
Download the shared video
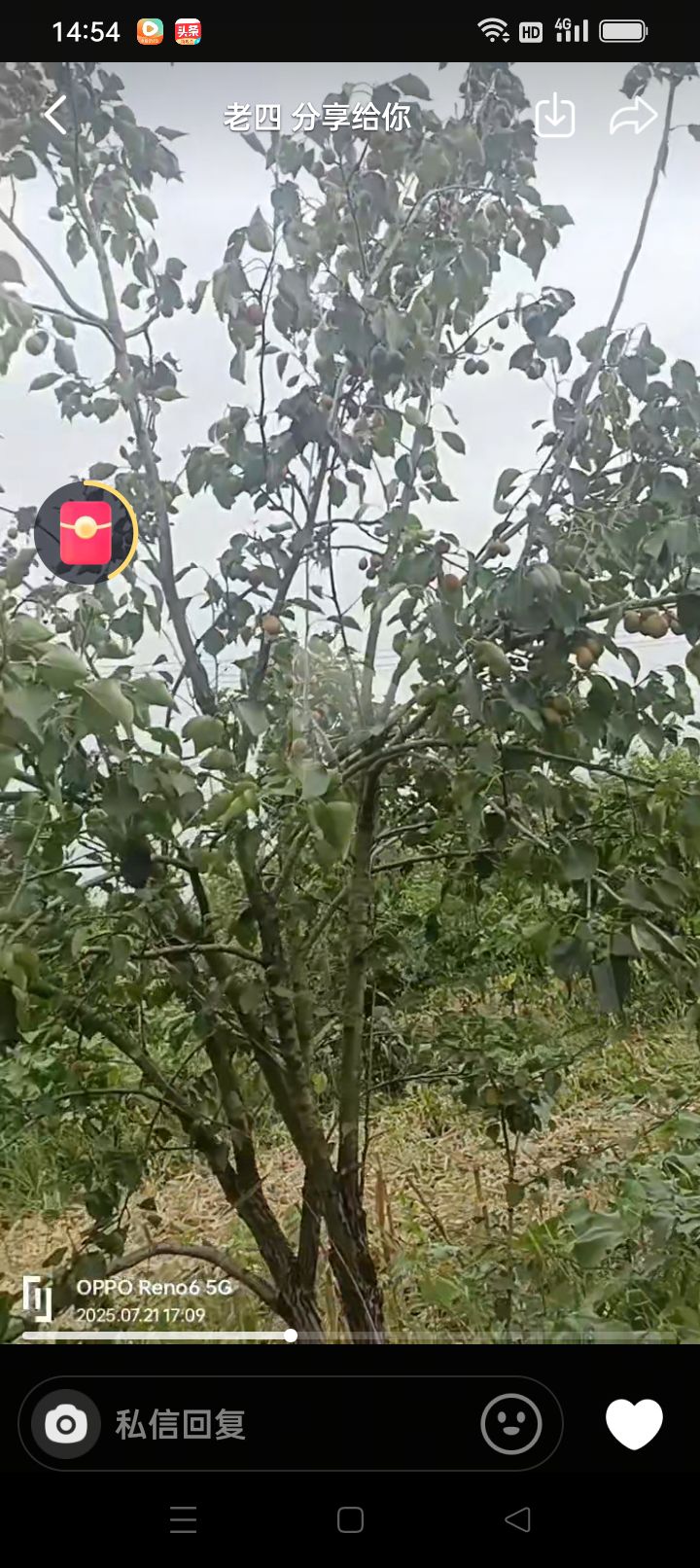(x=554, y=116)
